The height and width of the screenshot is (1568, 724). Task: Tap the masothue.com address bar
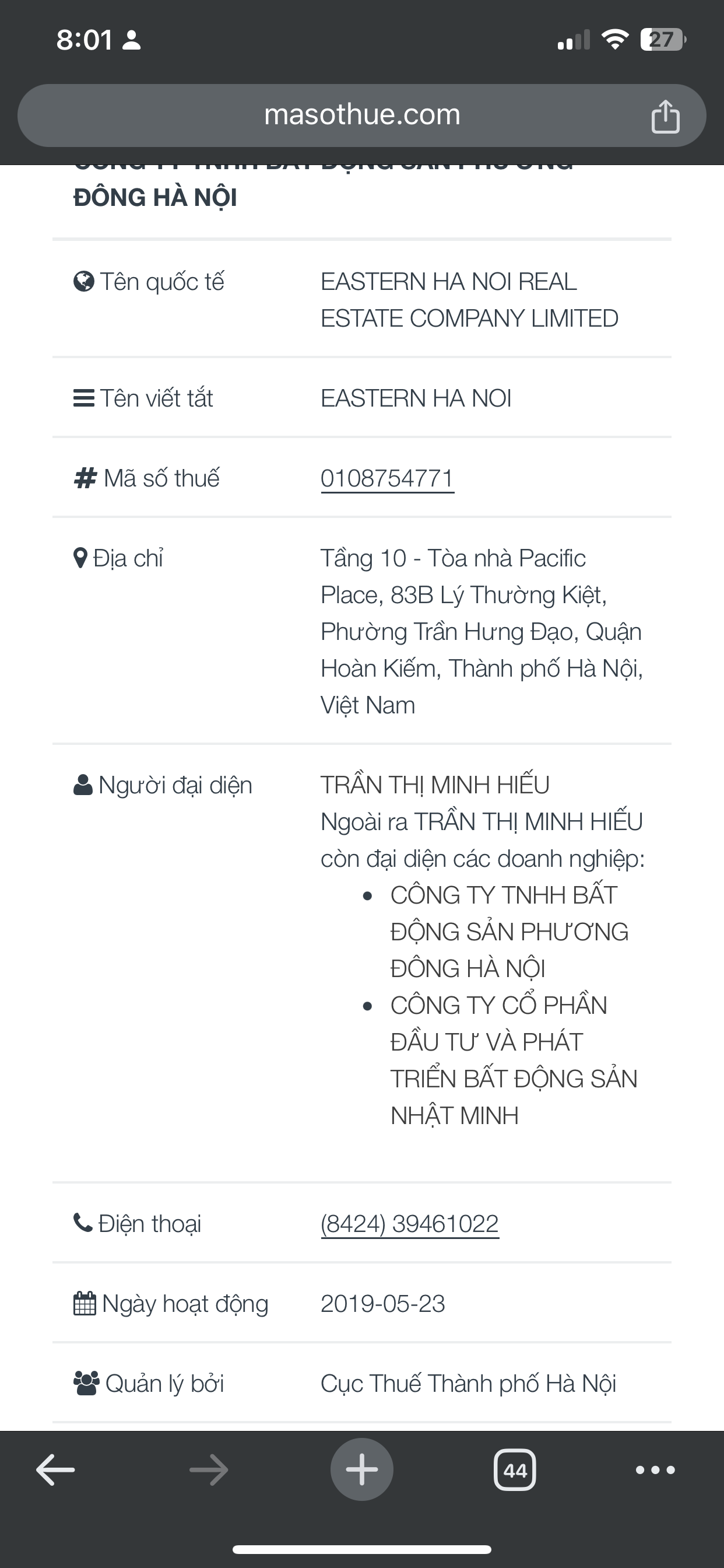[361, 115]
